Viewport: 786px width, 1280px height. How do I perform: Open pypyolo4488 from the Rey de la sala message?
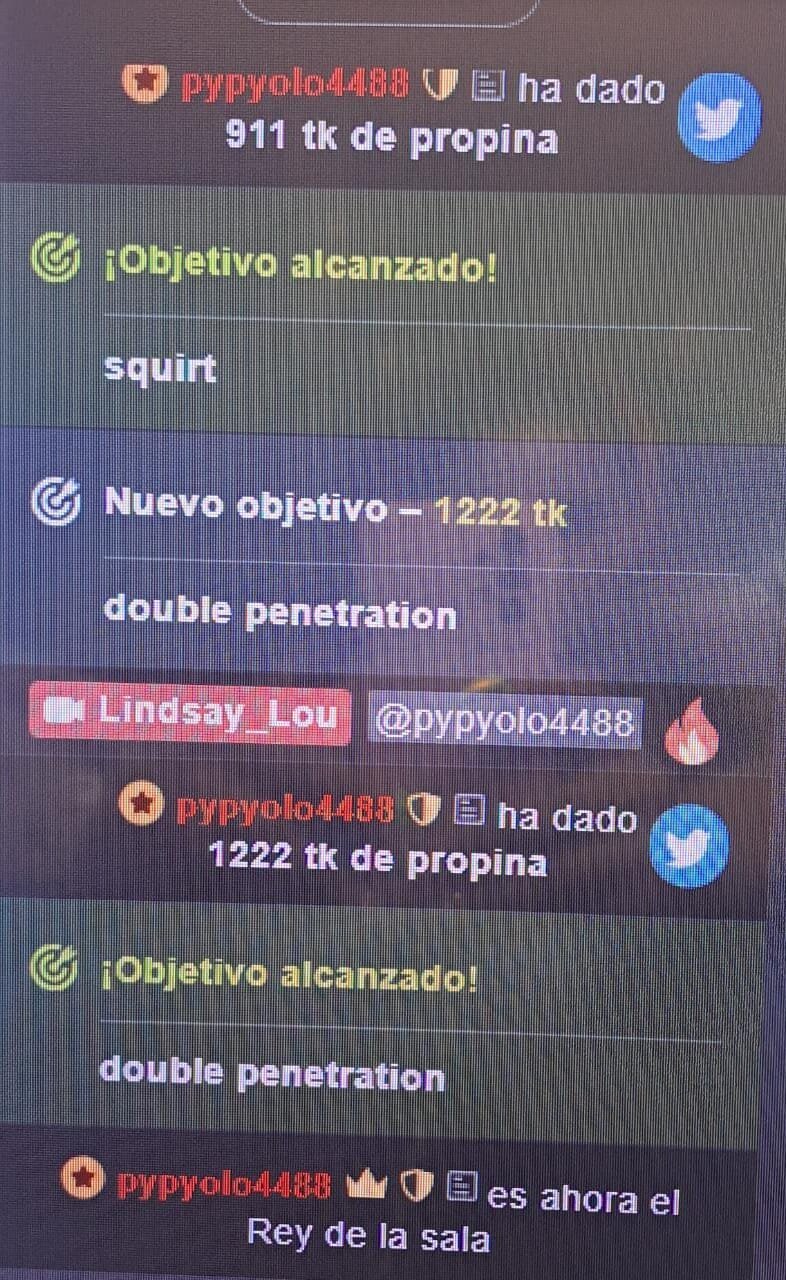click(x=224, y=1186)
